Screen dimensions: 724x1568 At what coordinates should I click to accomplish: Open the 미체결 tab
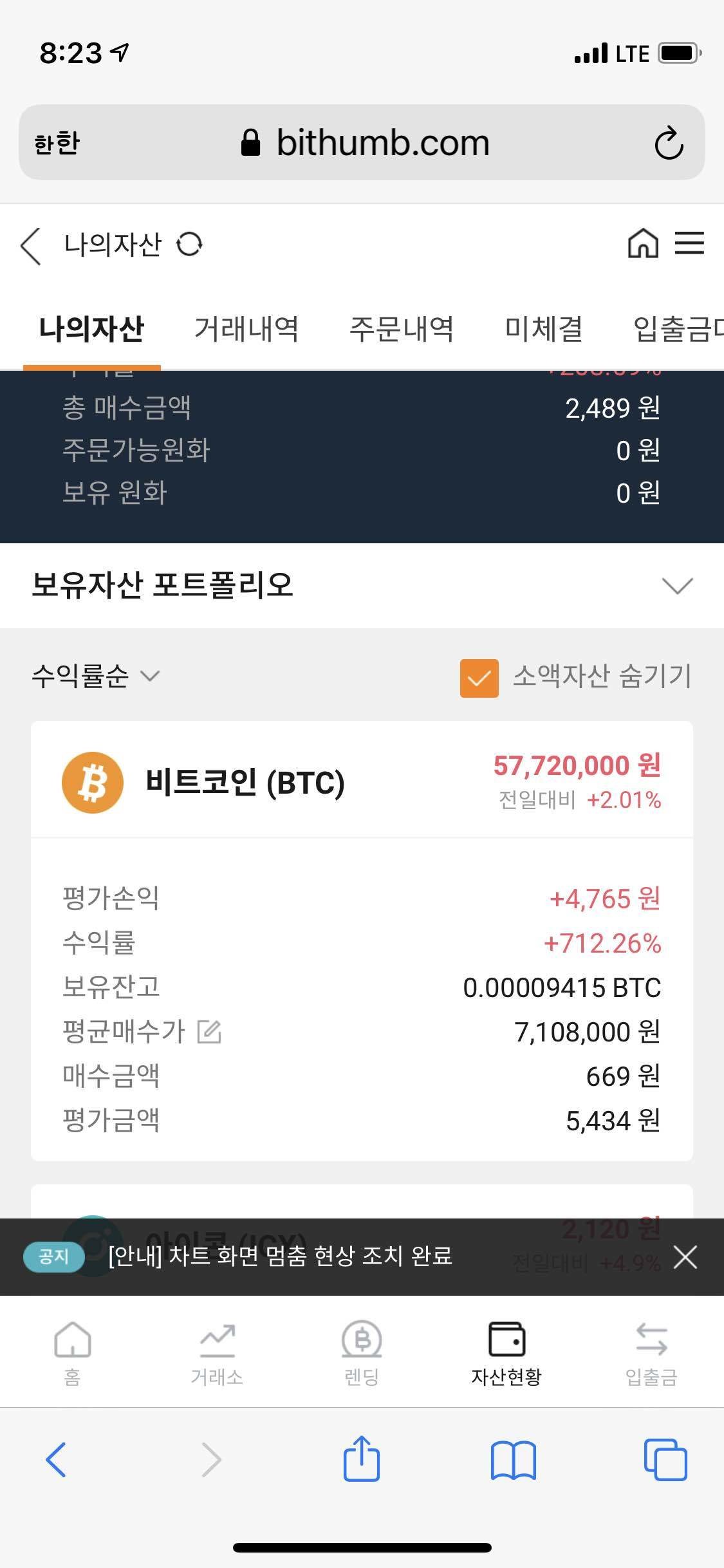pos(544,329)
